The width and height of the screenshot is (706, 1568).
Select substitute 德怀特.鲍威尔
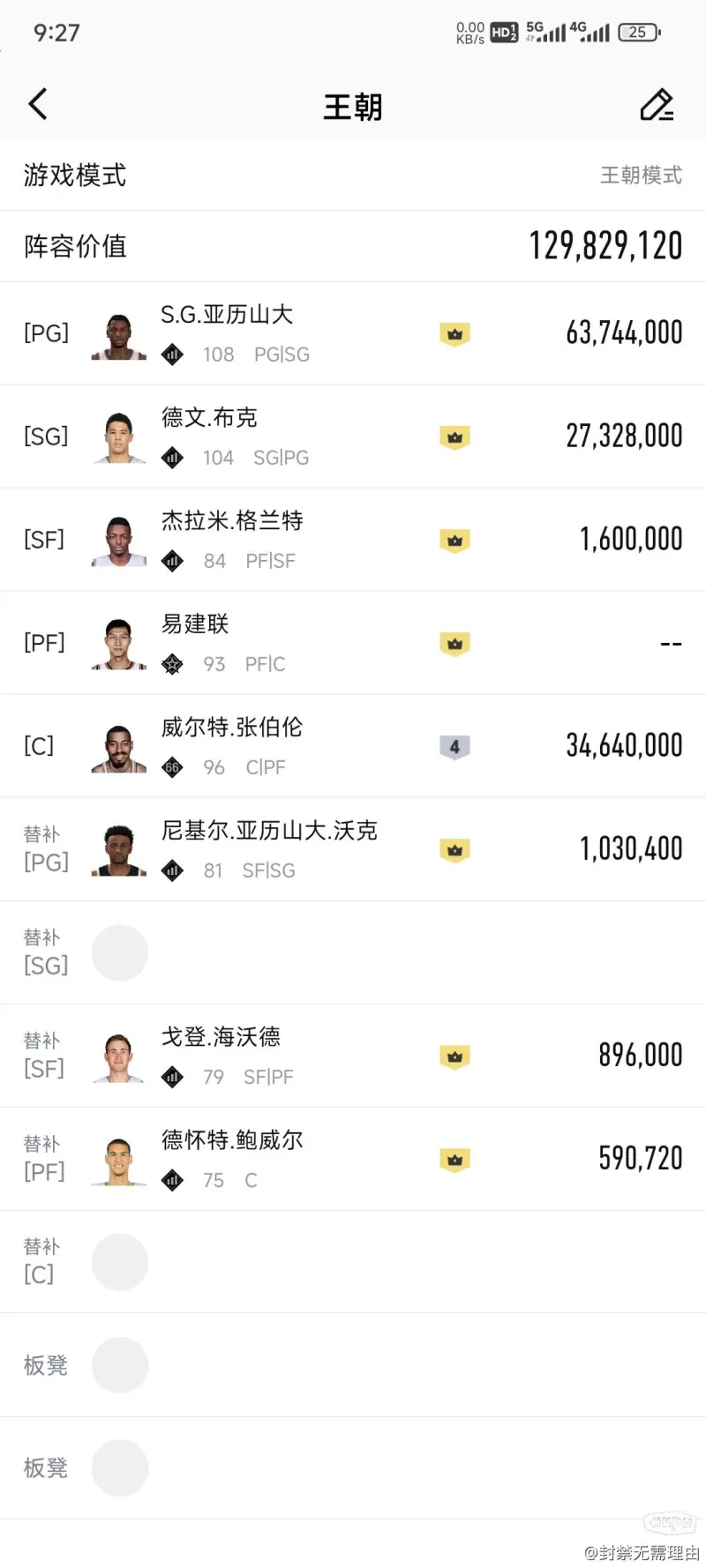coord(353,1159)
